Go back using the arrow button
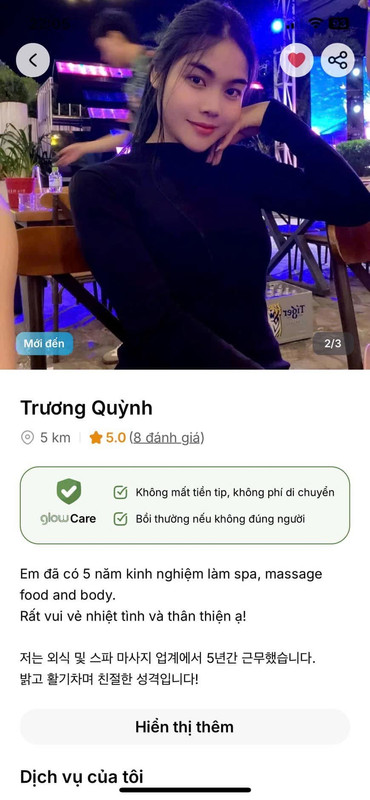This screenshot has height=800, width=370. pyautogui.click(x=33, y=60)
